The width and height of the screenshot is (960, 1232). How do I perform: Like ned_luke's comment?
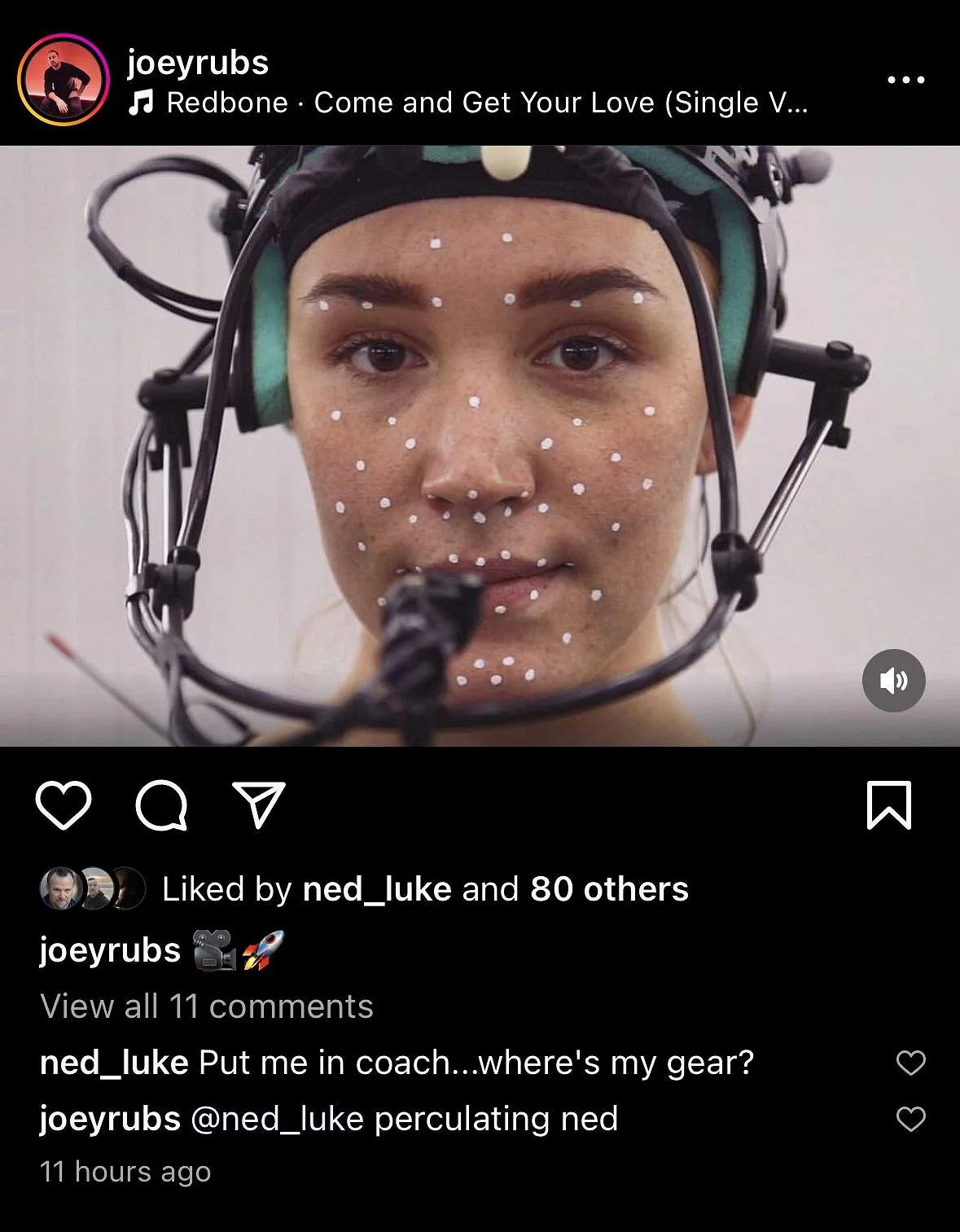pyautogui.click(x=910, y=1063)
